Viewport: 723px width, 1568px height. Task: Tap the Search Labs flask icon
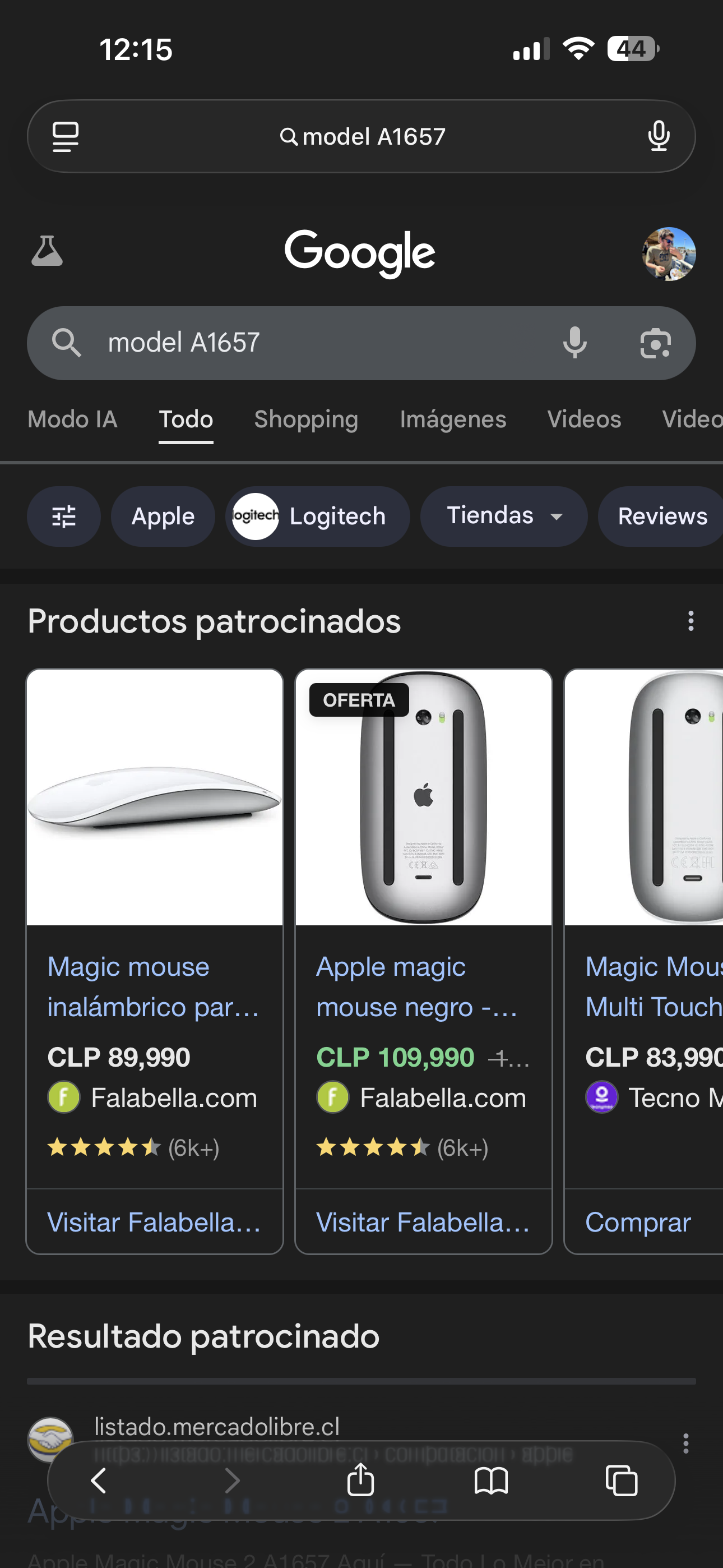coord(48,250)
